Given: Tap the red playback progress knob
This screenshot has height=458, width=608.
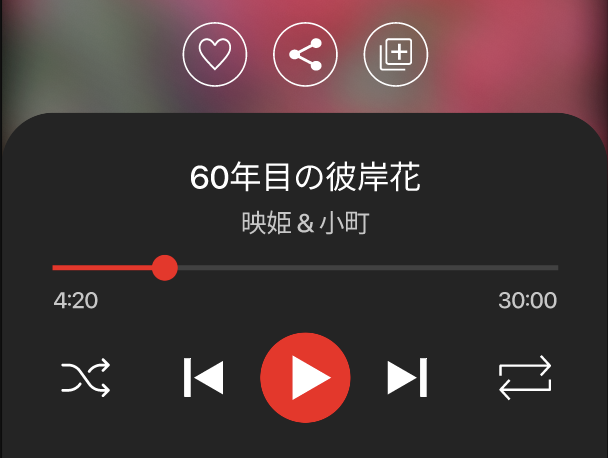Looking at the screenshot, I should click(165, 268).
